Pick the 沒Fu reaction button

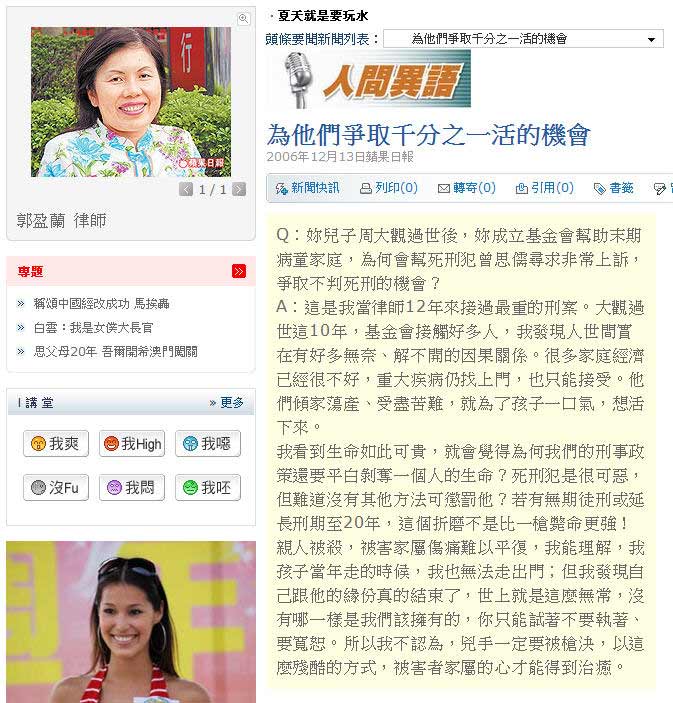pyautogui.click(x=56, y=488)
